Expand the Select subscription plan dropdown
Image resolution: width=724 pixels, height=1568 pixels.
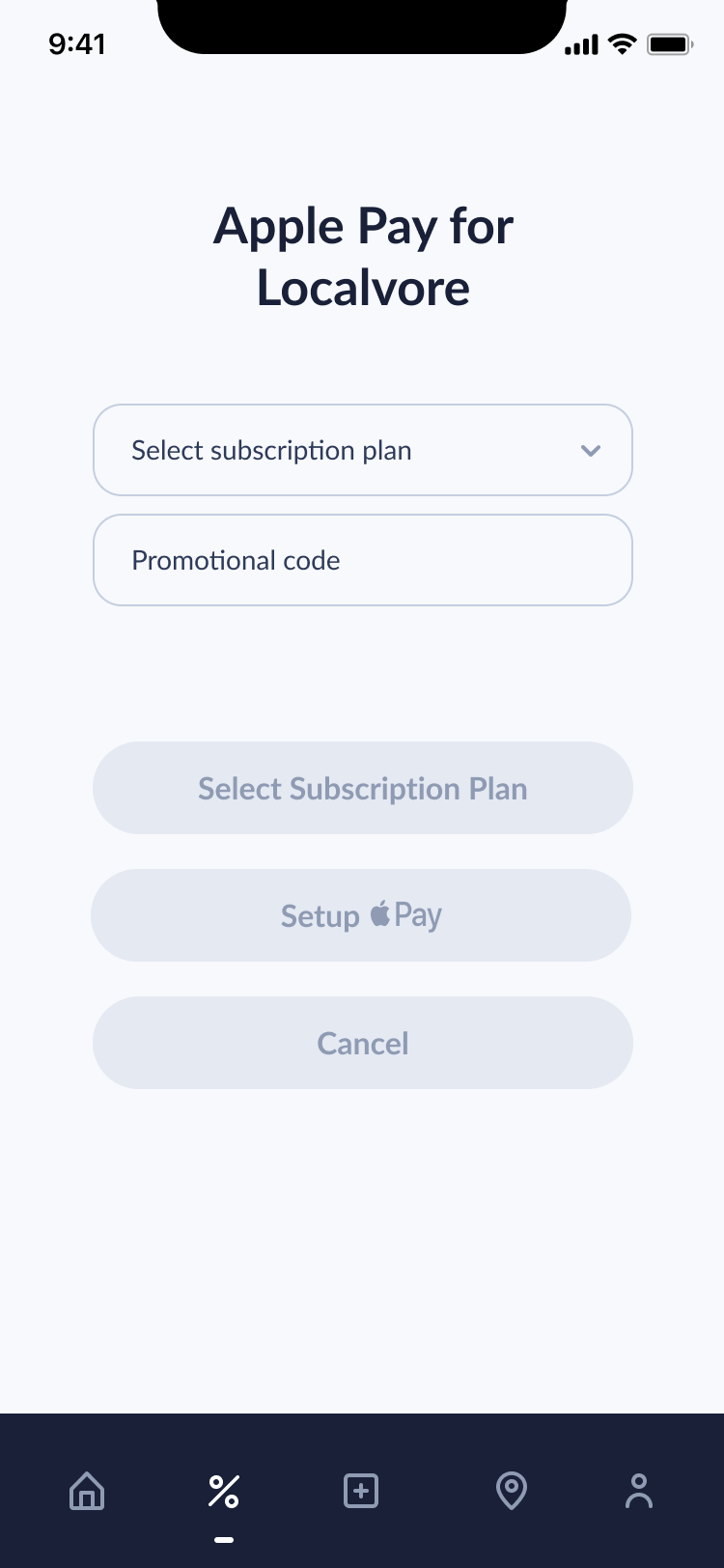point(363,450)
